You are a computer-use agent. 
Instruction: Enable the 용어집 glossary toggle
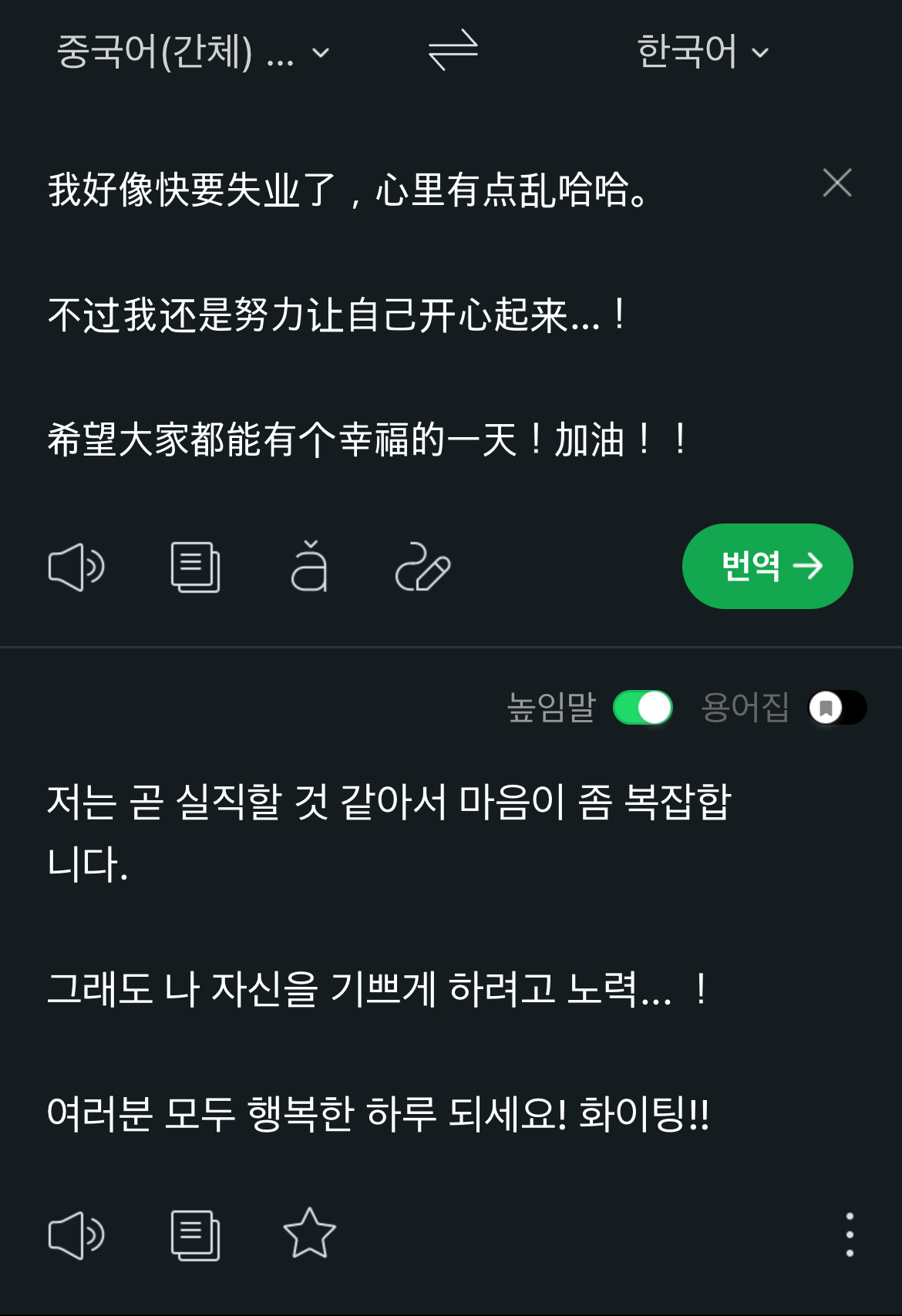tap(836, 708)
